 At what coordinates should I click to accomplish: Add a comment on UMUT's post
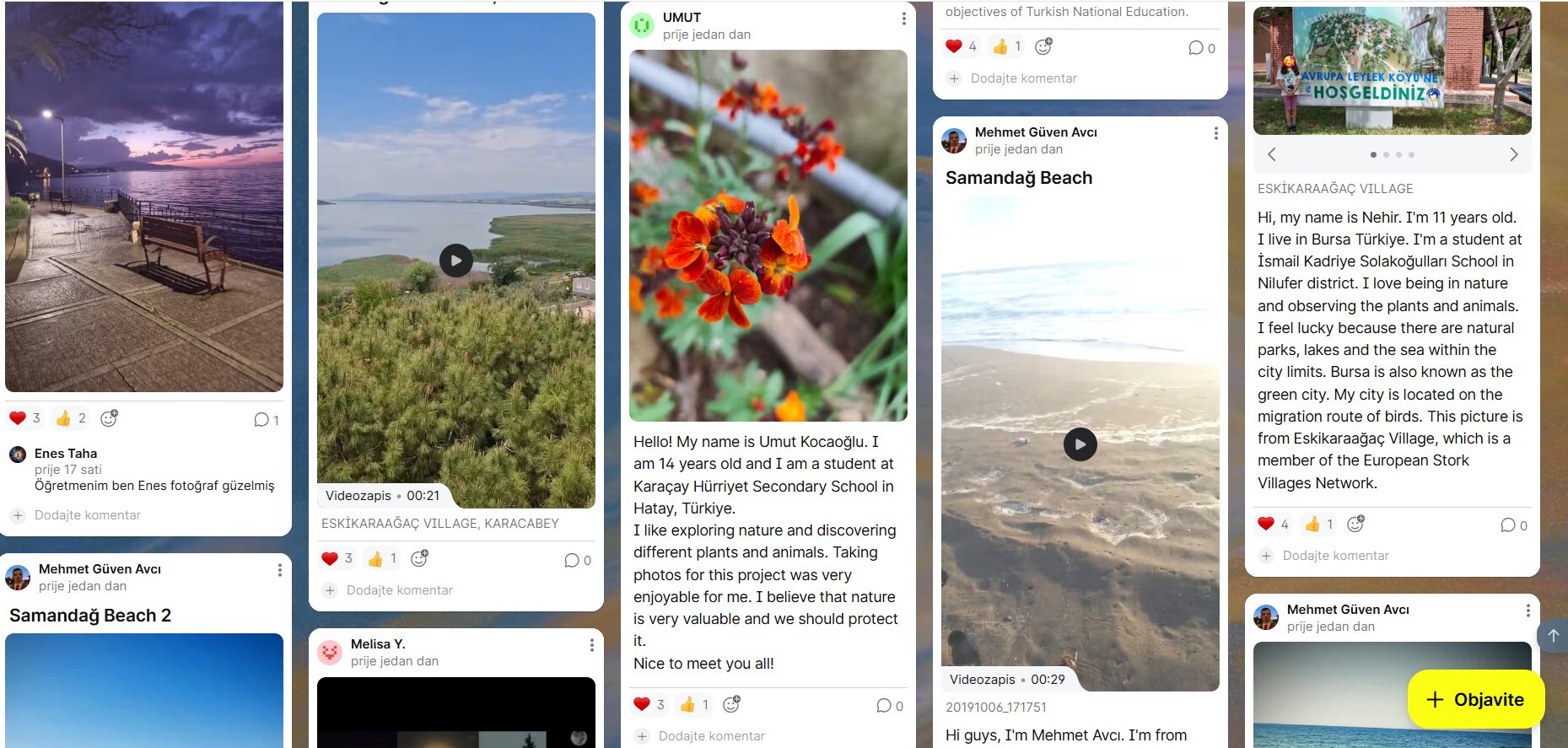pyautogui.click(x=710, y=736)
